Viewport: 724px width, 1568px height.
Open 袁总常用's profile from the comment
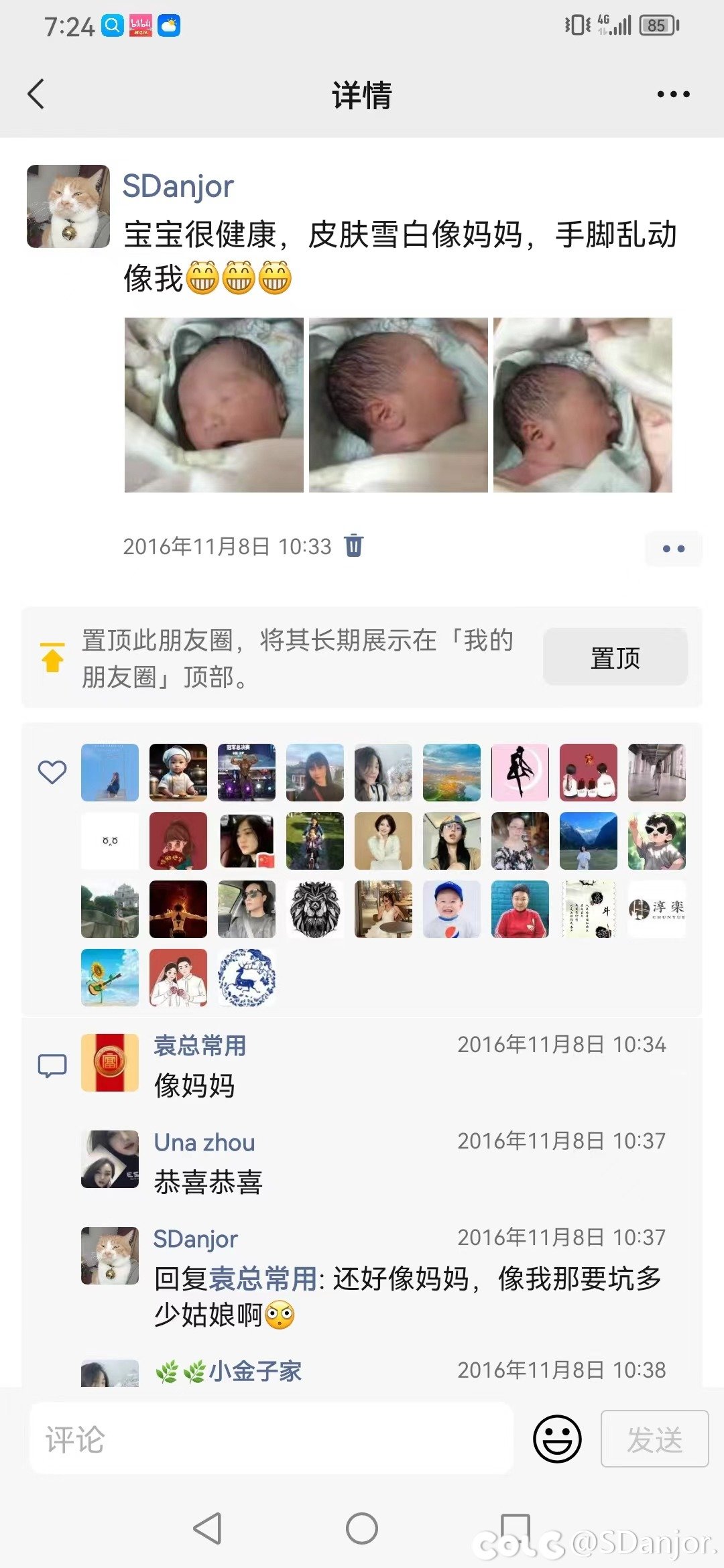coord(200,1045)
